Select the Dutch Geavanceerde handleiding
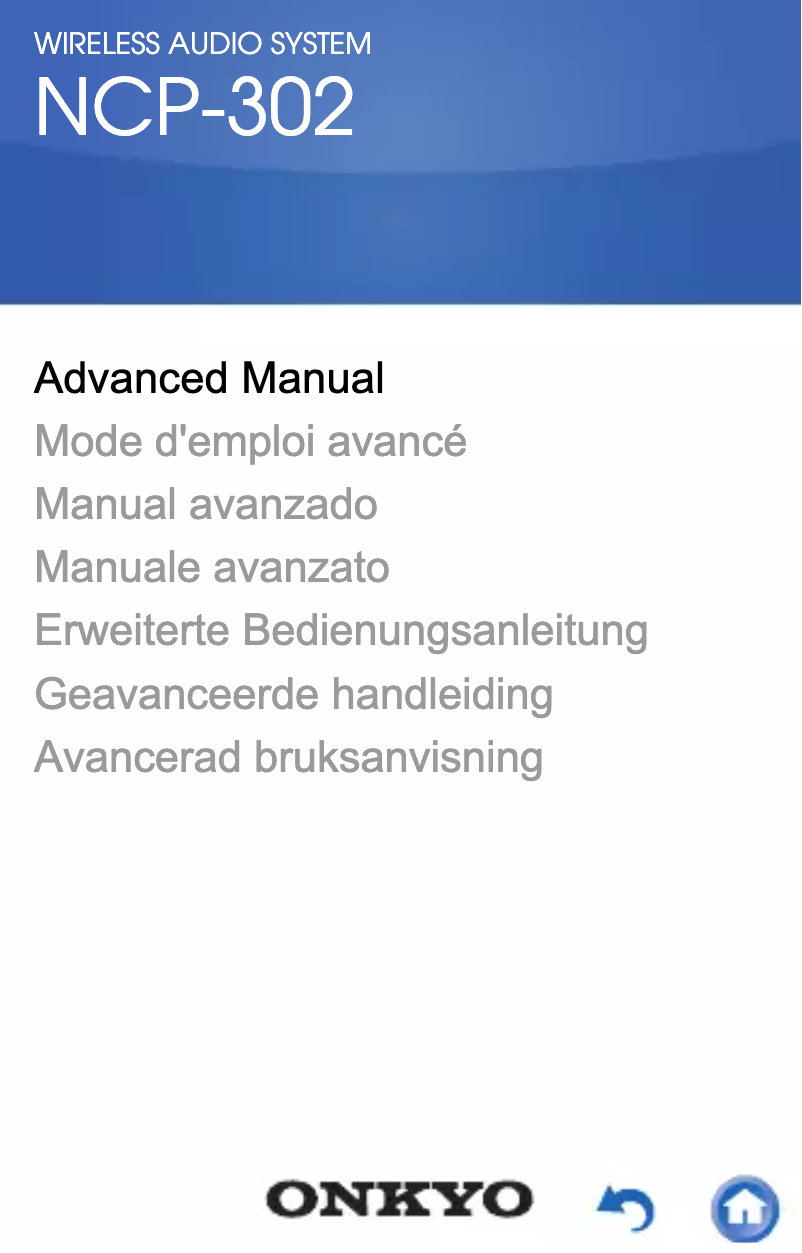The image size is (802, 1253). coord(293,694)
